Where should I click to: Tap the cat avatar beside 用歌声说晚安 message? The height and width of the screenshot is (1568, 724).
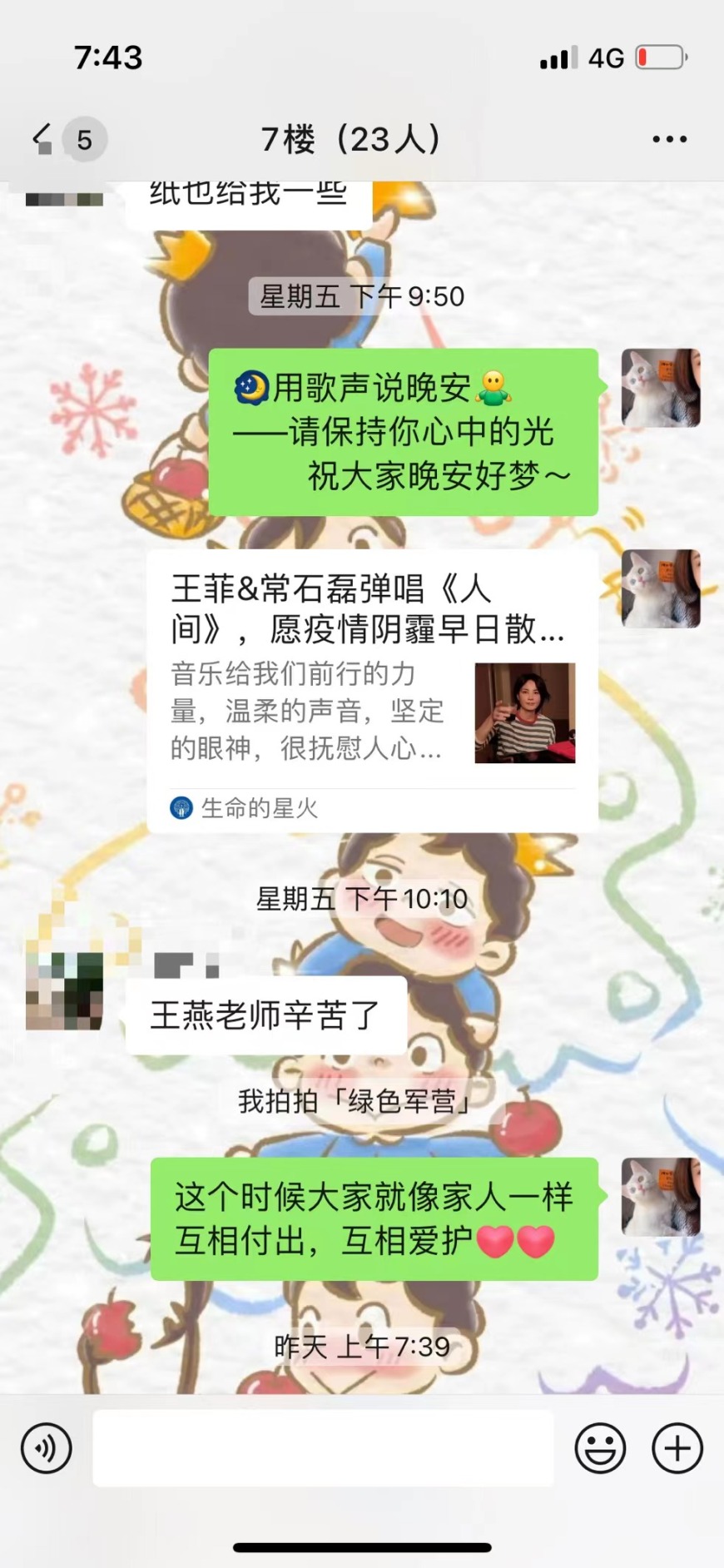pos(661,388)
